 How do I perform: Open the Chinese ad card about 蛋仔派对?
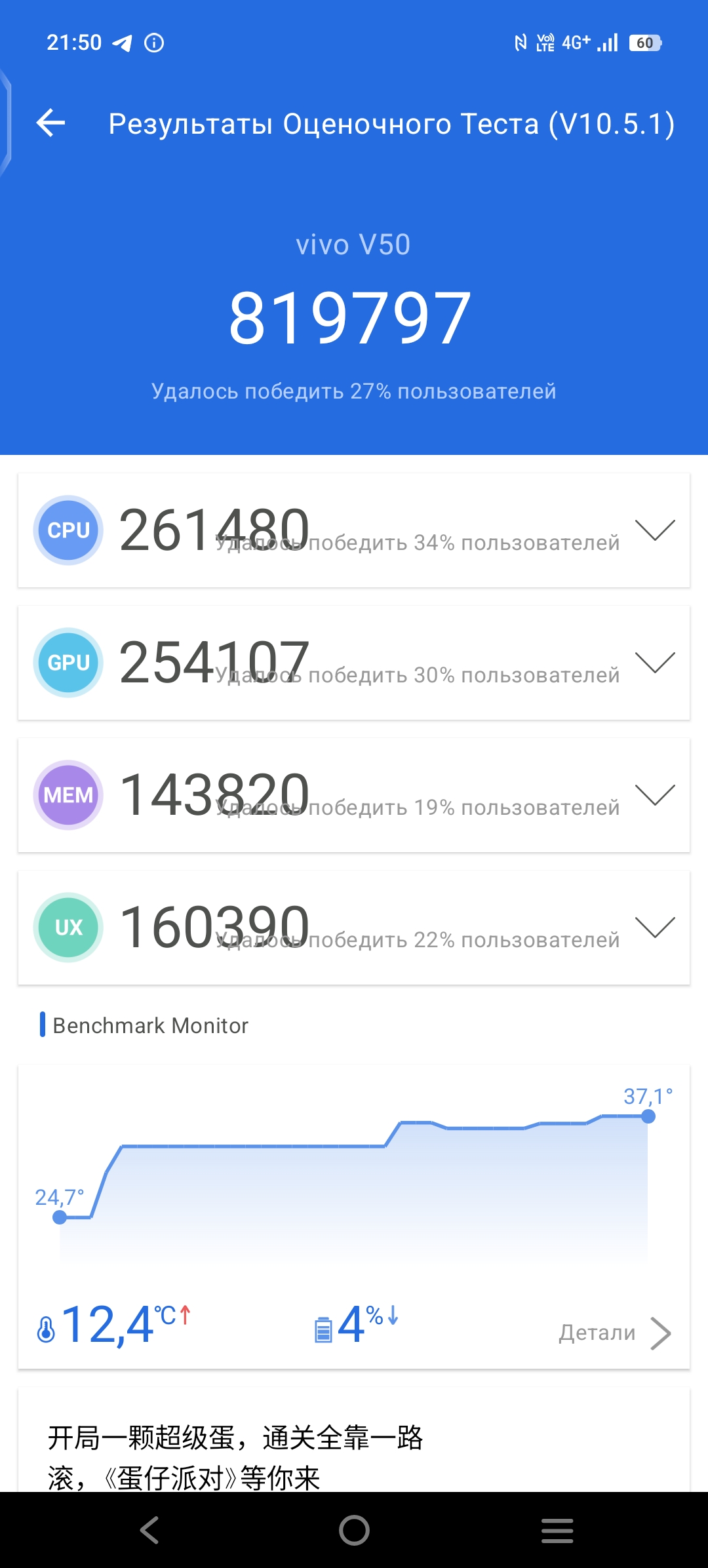(354, 1440)
